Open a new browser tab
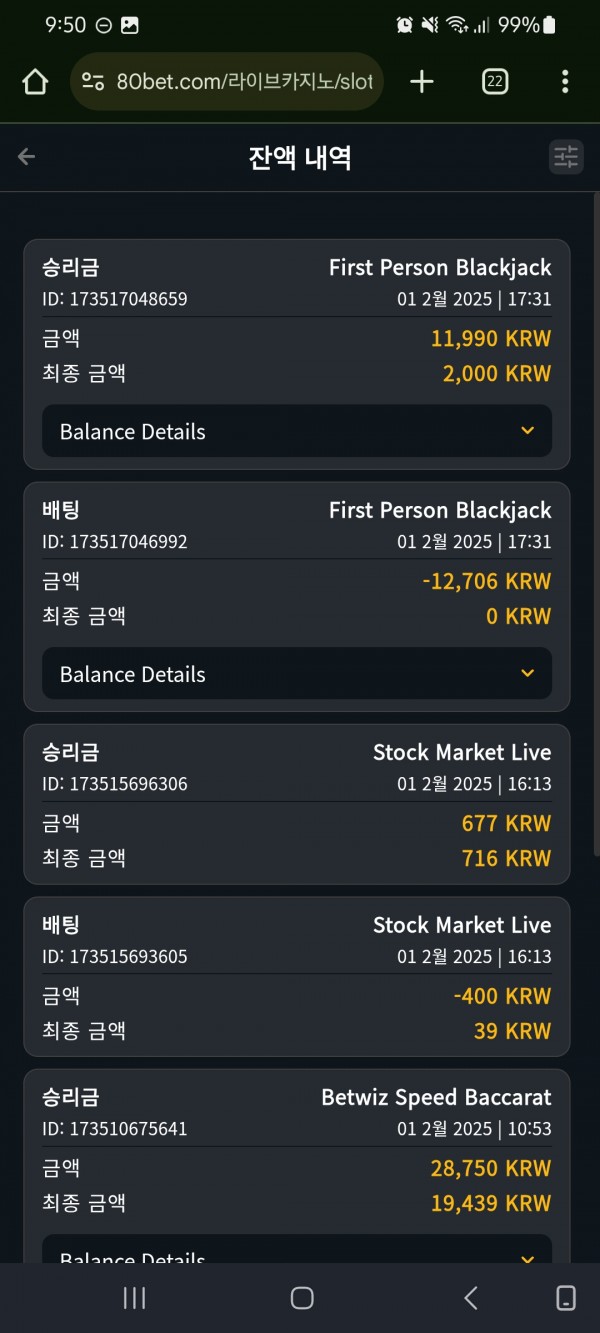 tap(422, 82)
